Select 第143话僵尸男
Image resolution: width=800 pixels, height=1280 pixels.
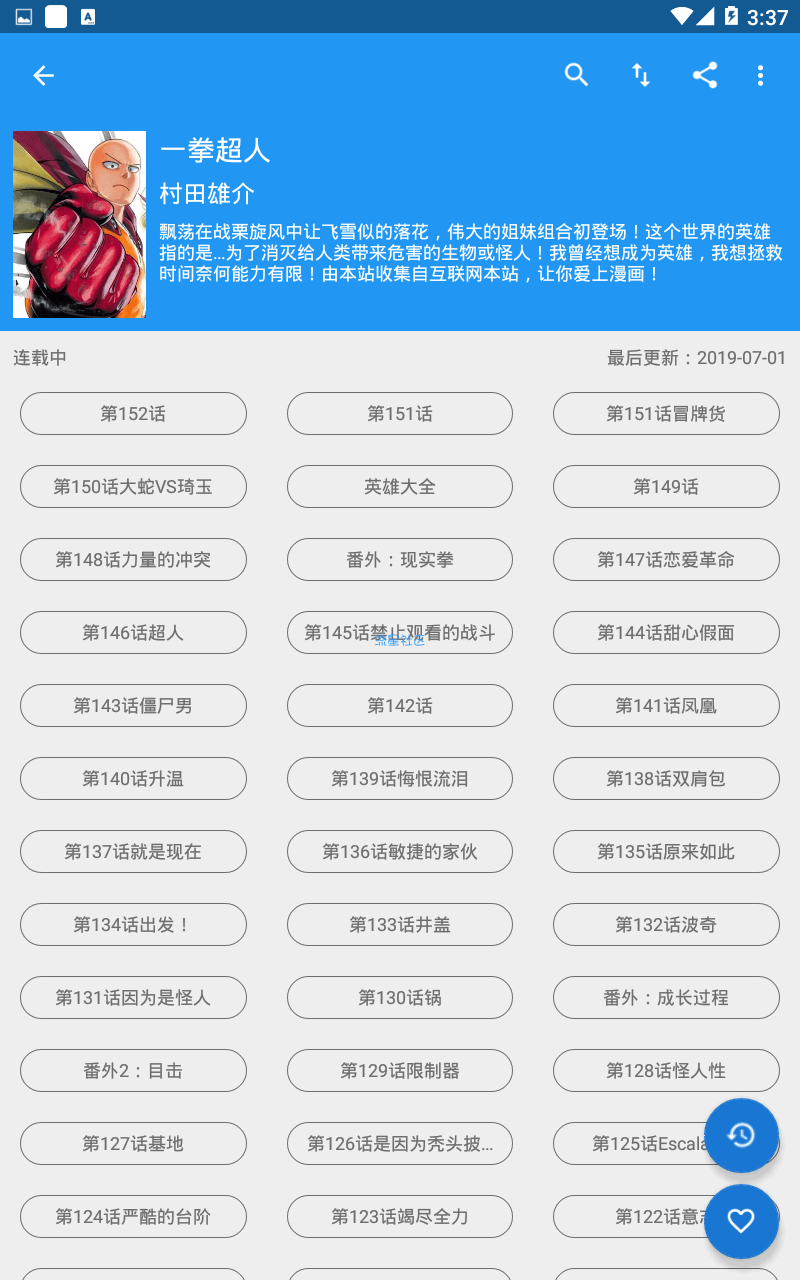point(133,706)
